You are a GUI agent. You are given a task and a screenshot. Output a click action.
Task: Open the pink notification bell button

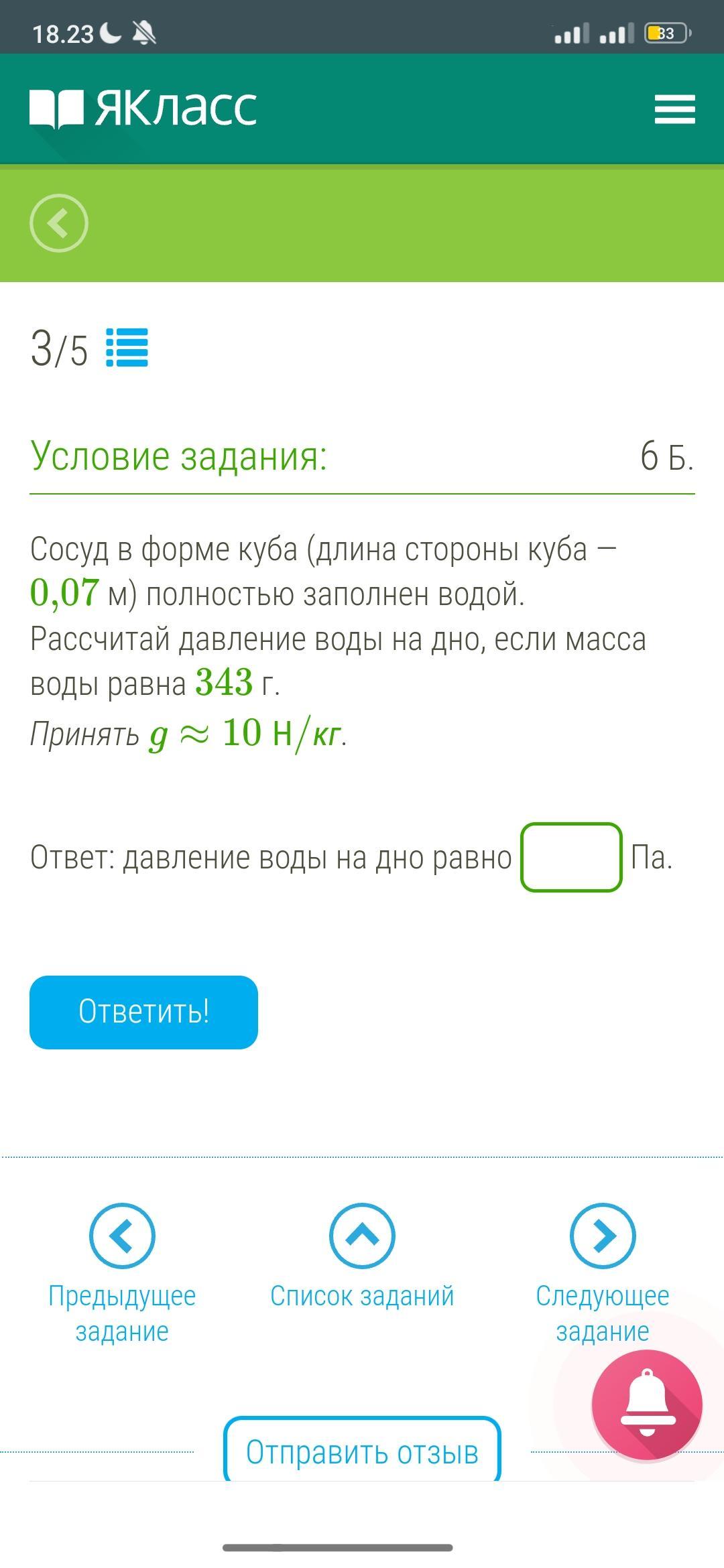tap(647, 1405)
